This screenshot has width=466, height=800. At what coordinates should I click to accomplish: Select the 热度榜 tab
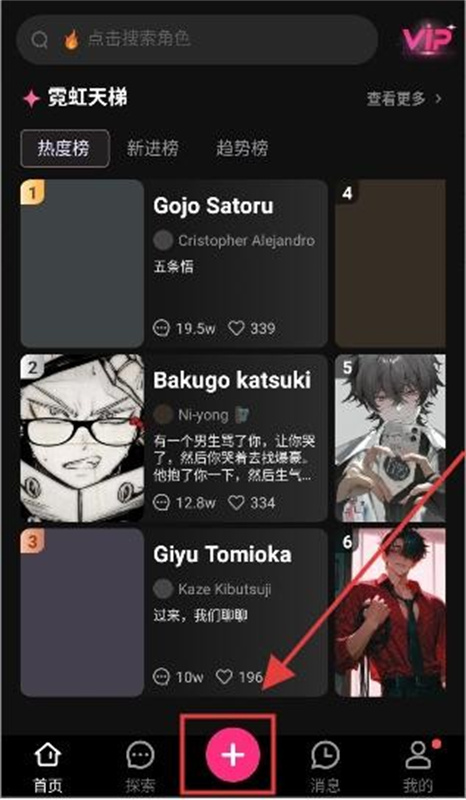[x=65, y=148]
